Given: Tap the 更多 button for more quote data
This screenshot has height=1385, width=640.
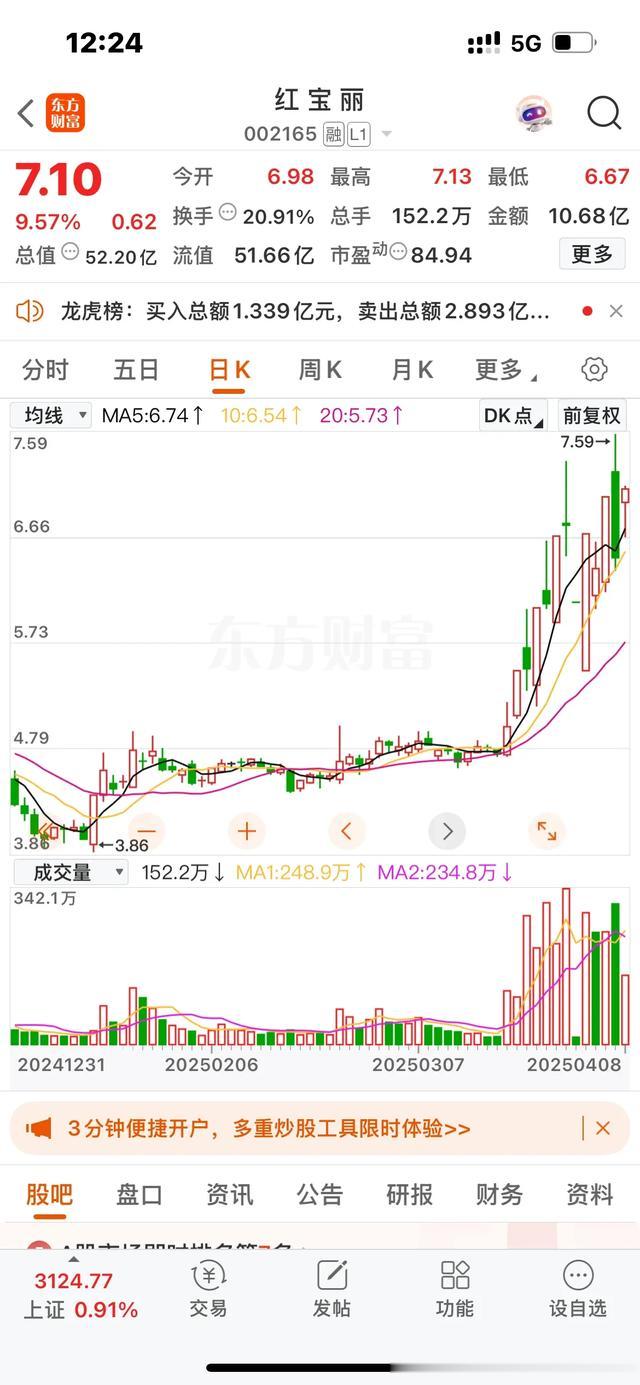Looking at the screenshot, I should [592, 254].
